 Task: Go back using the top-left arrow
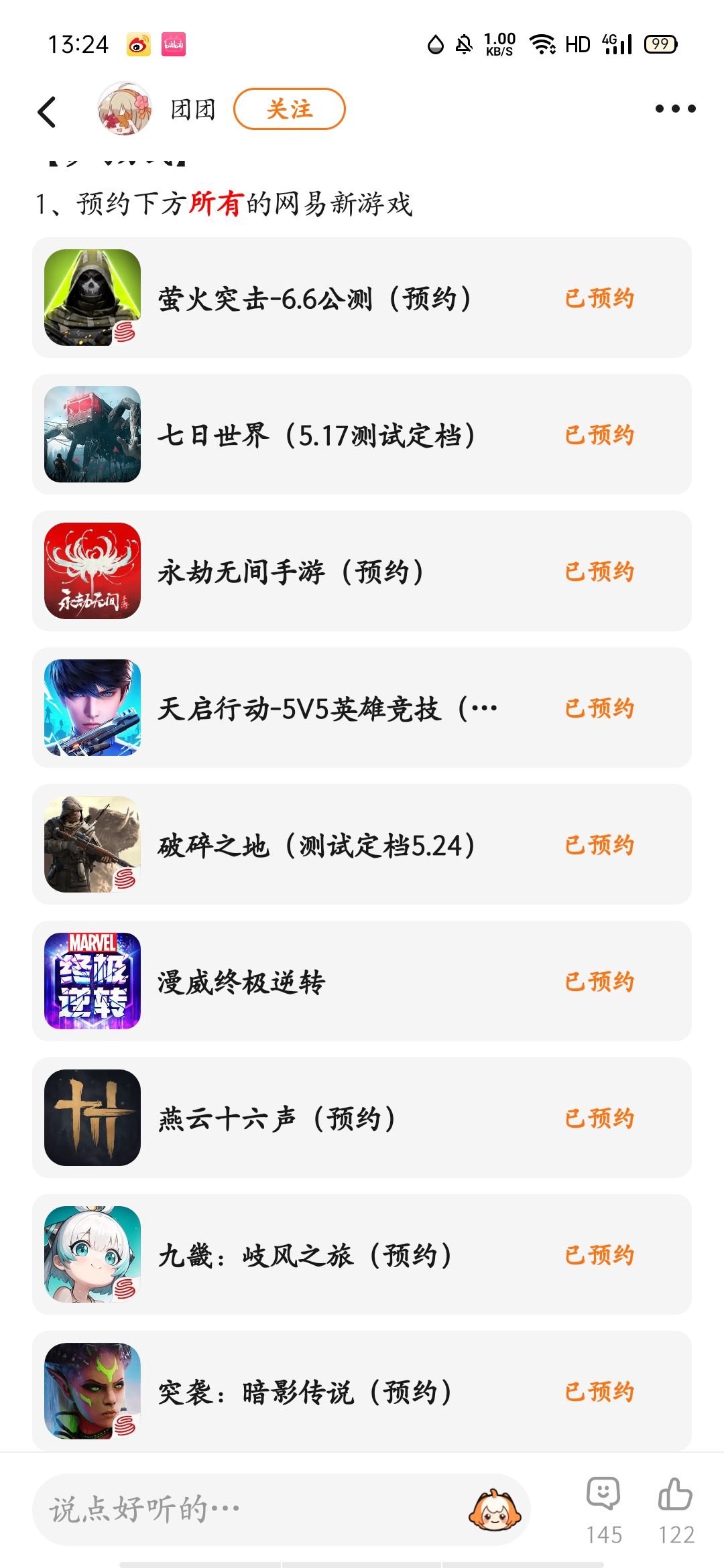pos(47,111)
